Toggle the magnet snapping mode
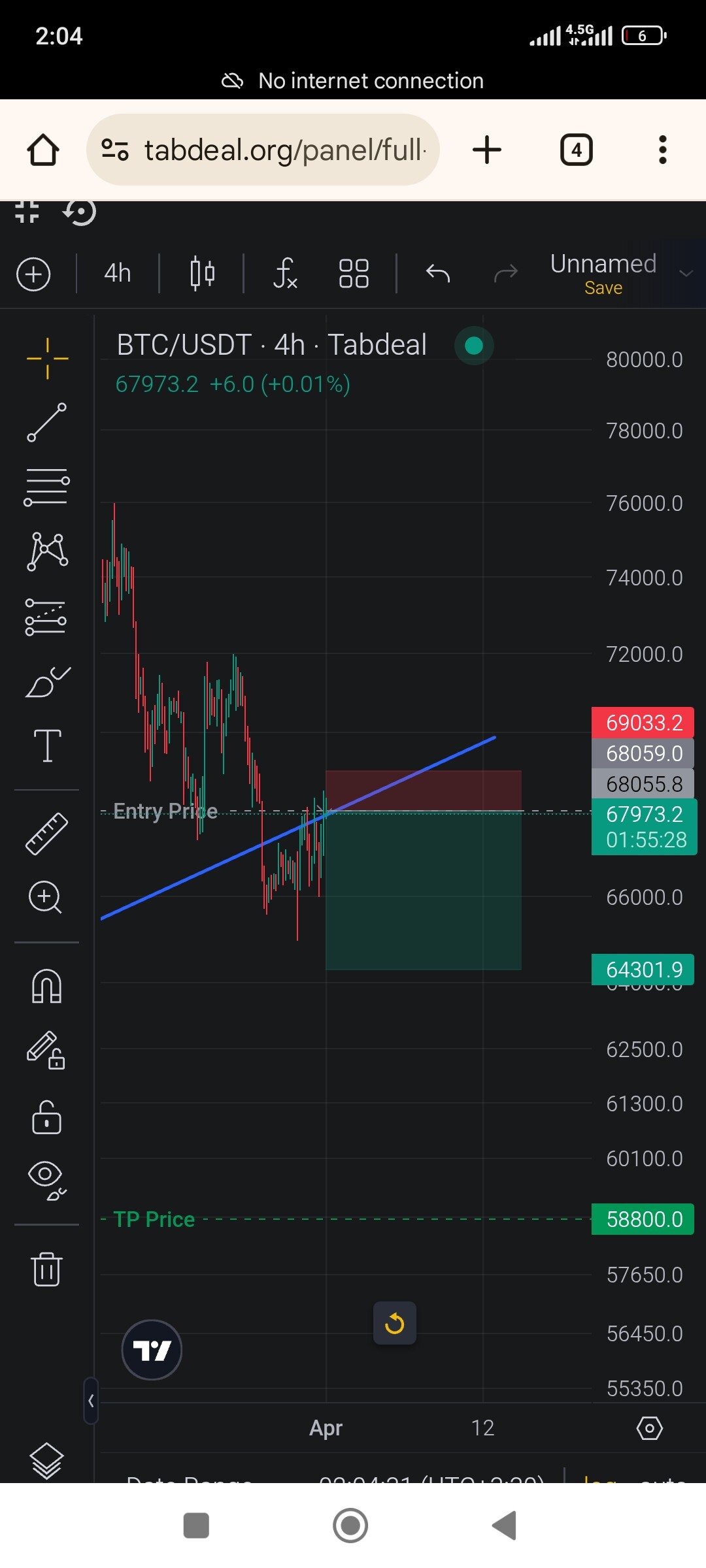This screenshot has width=706, height=1568. [46, 986]
